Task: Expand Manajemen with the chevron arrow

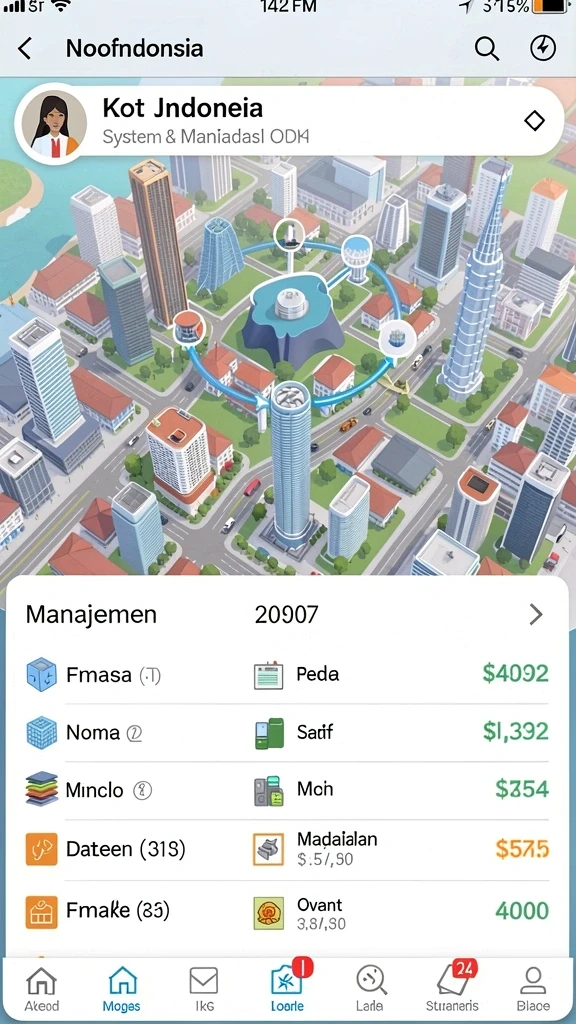Action: [536, 614]
